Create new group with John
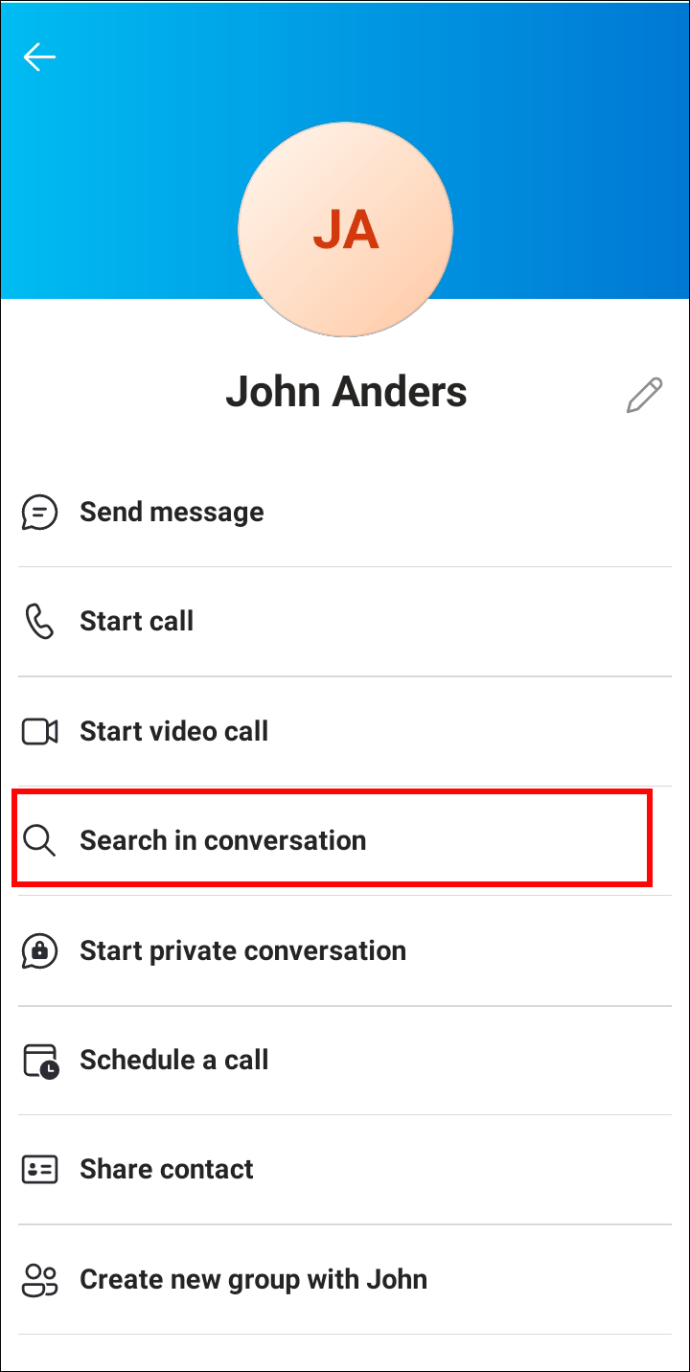This screenshot has height=1372, width=690. [346, 1279]
